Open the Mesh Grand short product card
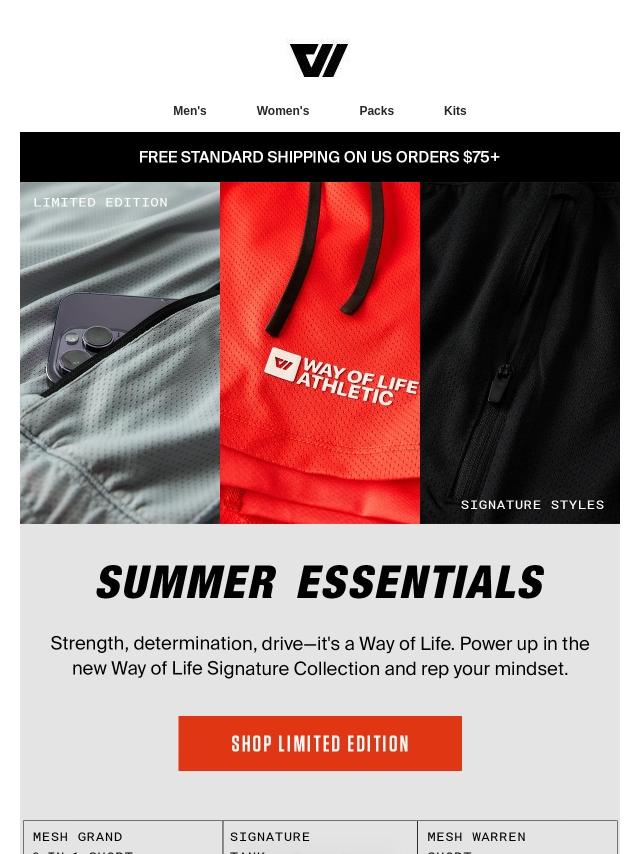Image resolution: width=640 pixels, height=854 pixels. click(123, 838)
